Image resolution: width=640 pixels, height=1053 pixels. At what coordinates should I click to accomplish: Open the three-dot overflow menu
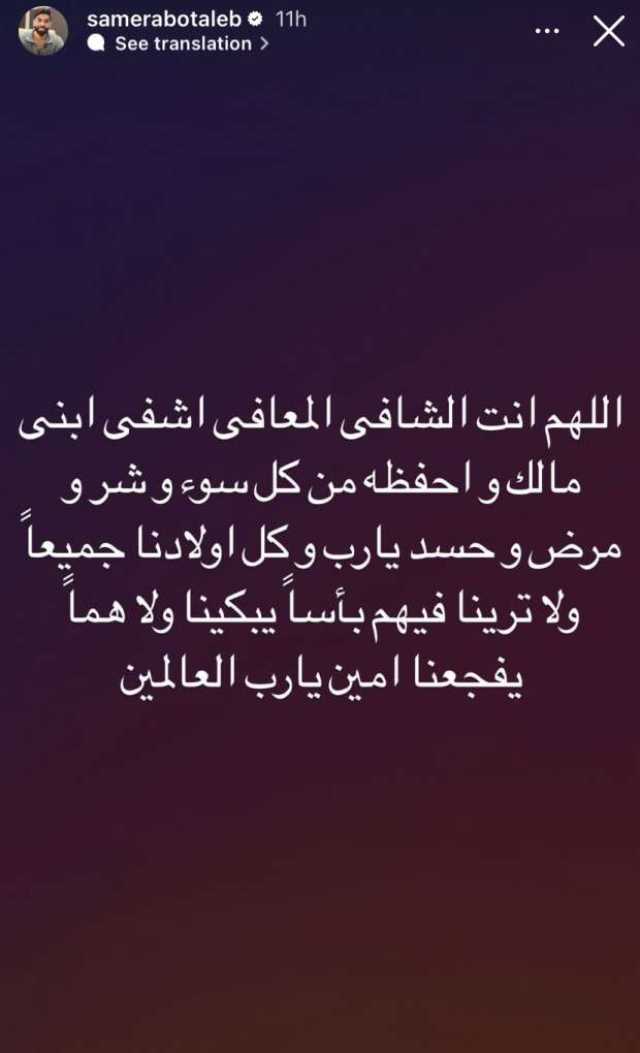click(x=547, y=31)
